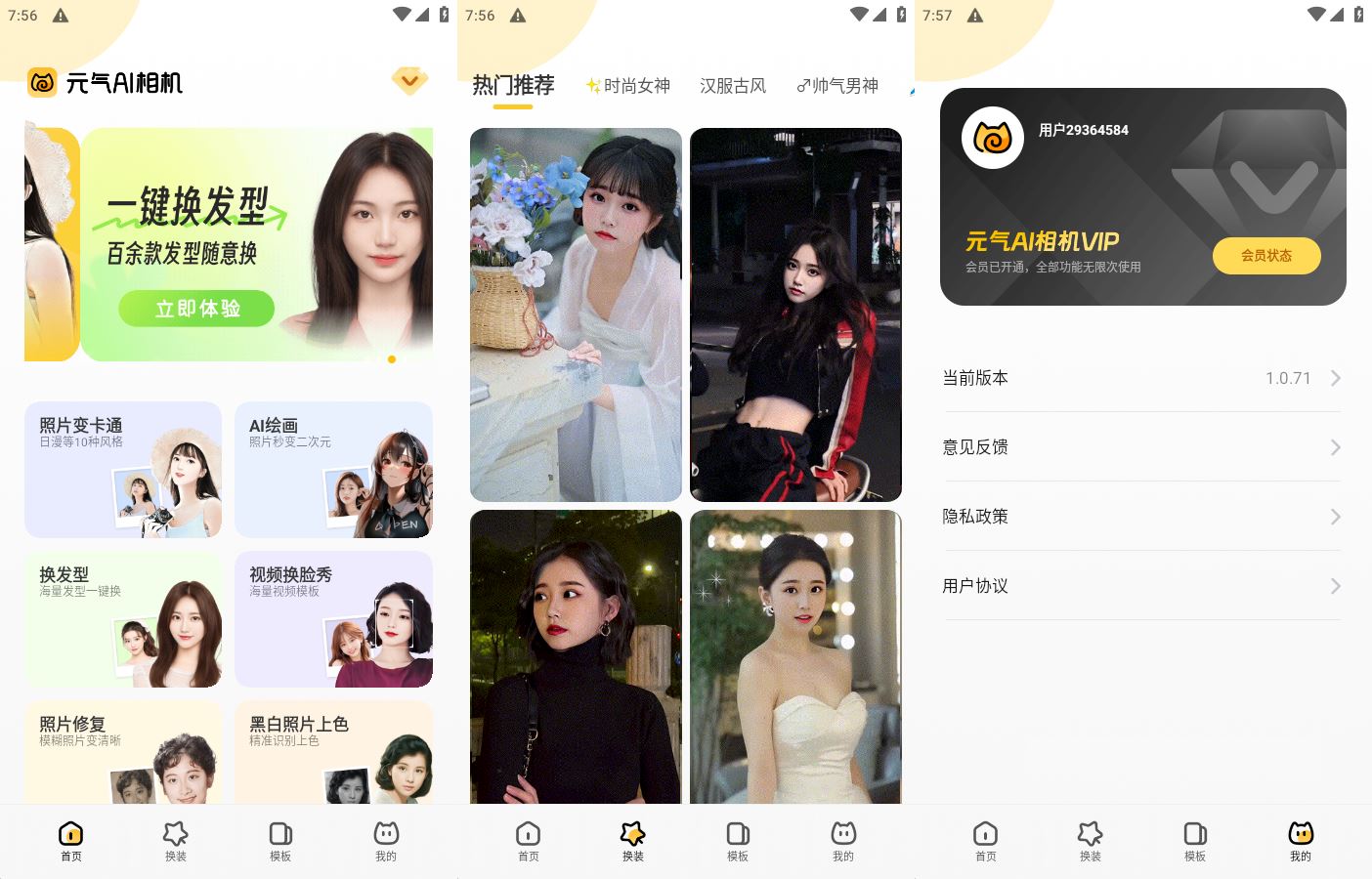Image resolution: width=1372 pixels, height=879 pixels.
Task: Open the 照片变卡通 feature card
Action: point(123,470)
